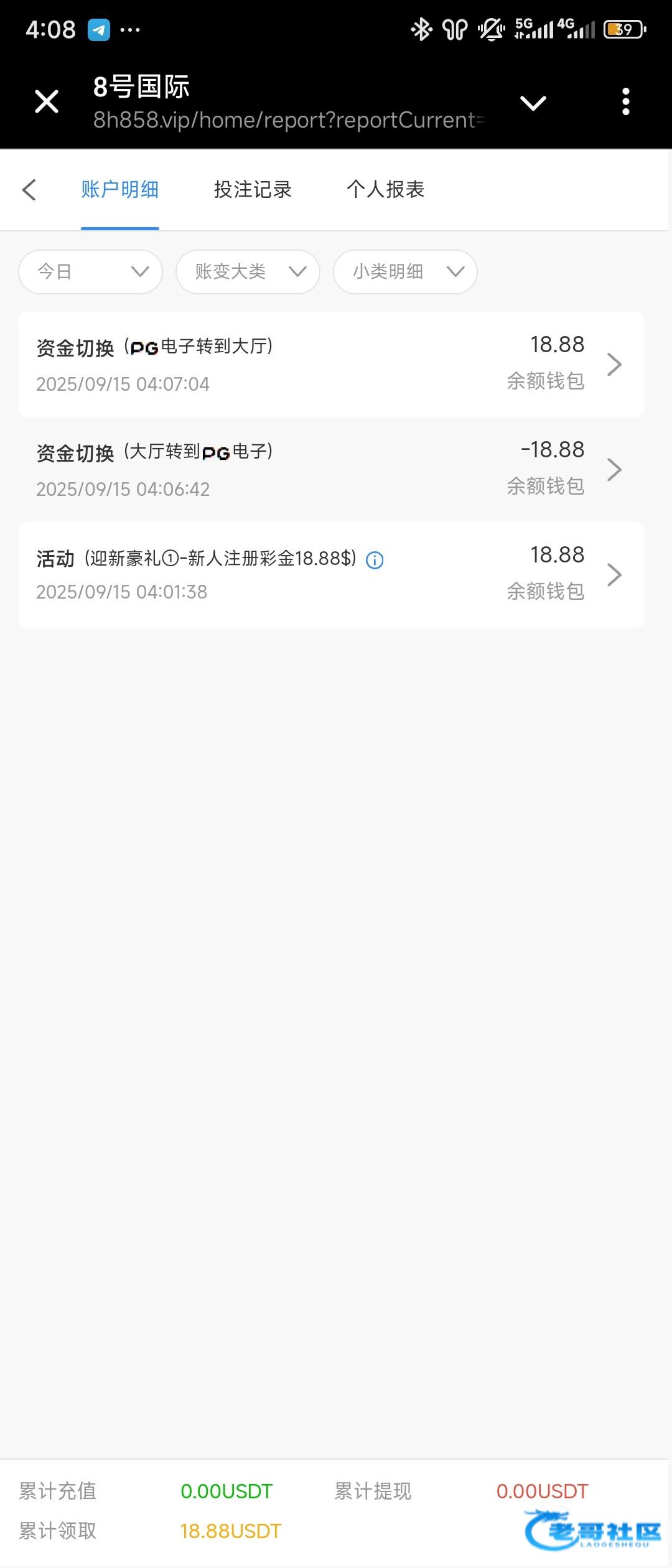Open the 大厅转到PG电子 transfer record
672x1568 pixels.
point(331,469)
